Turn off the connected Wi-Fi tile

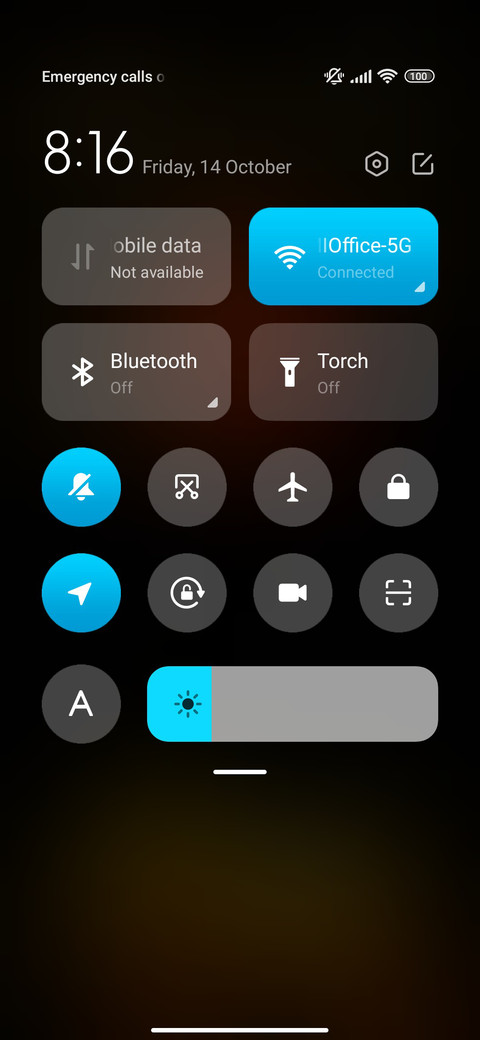click(x=343, y=256)
